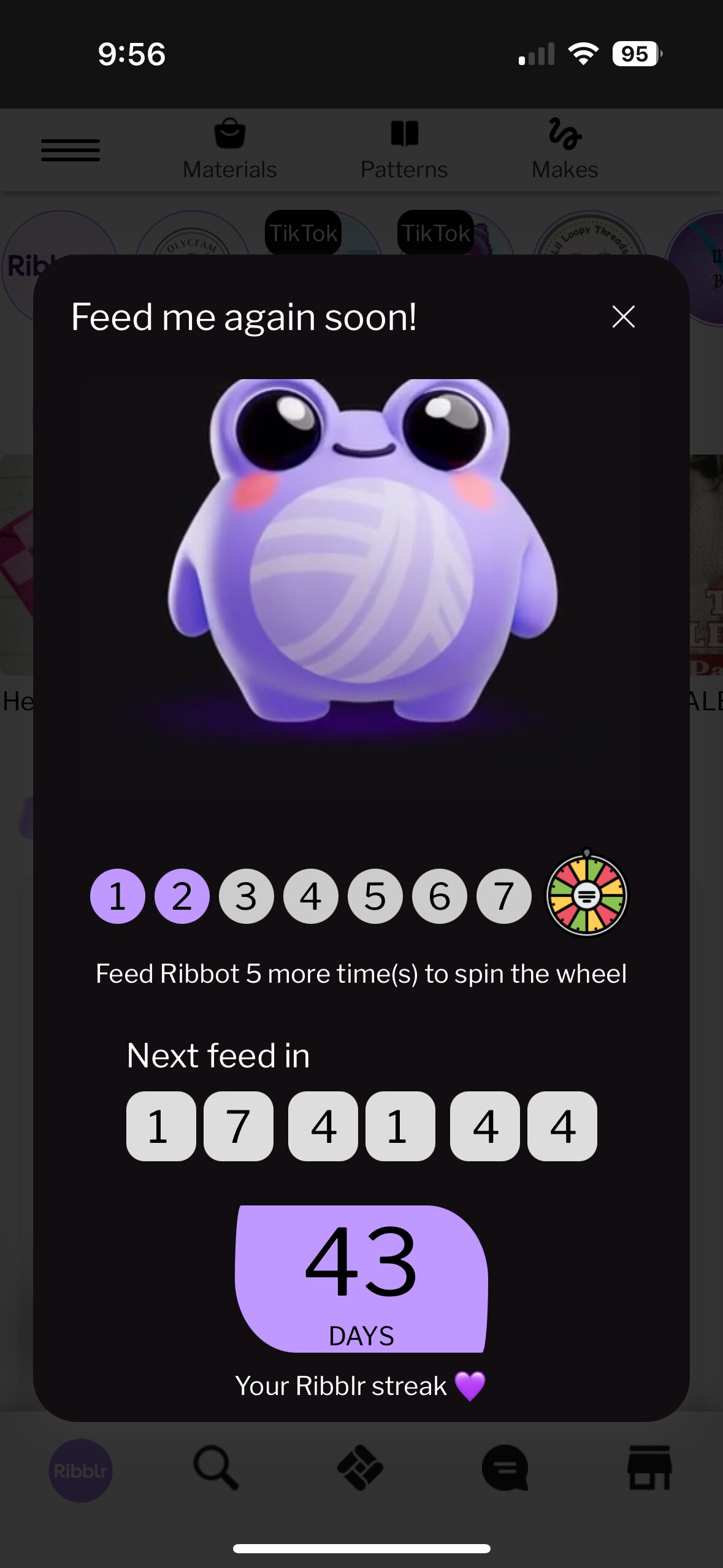Tap the Ribblr home tab

80,1470
